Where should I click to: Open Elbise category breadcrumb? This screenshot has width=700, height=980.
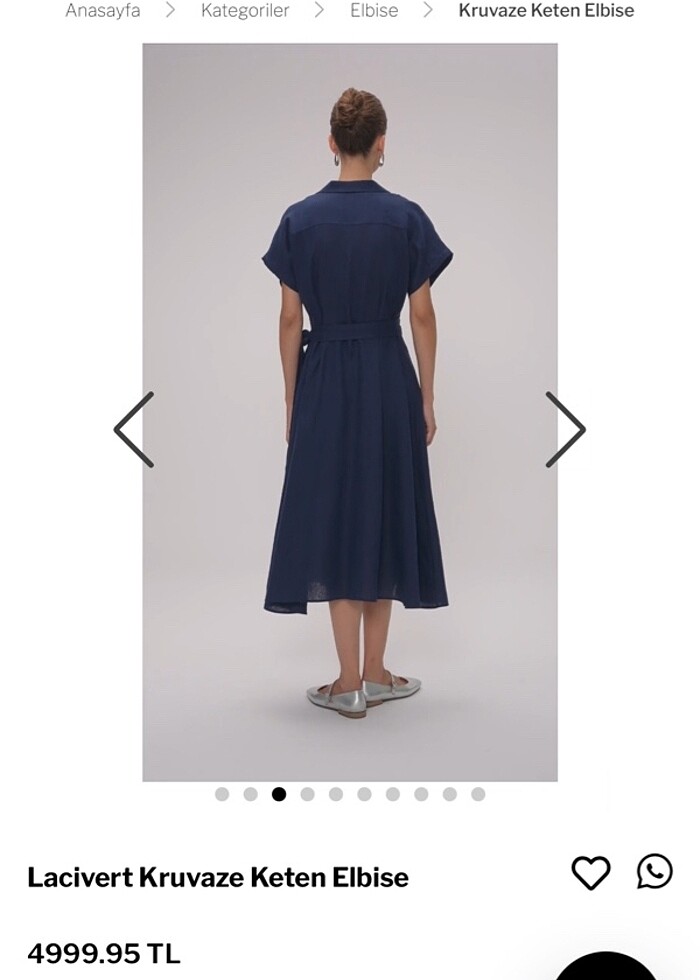[x=374, y=11]
